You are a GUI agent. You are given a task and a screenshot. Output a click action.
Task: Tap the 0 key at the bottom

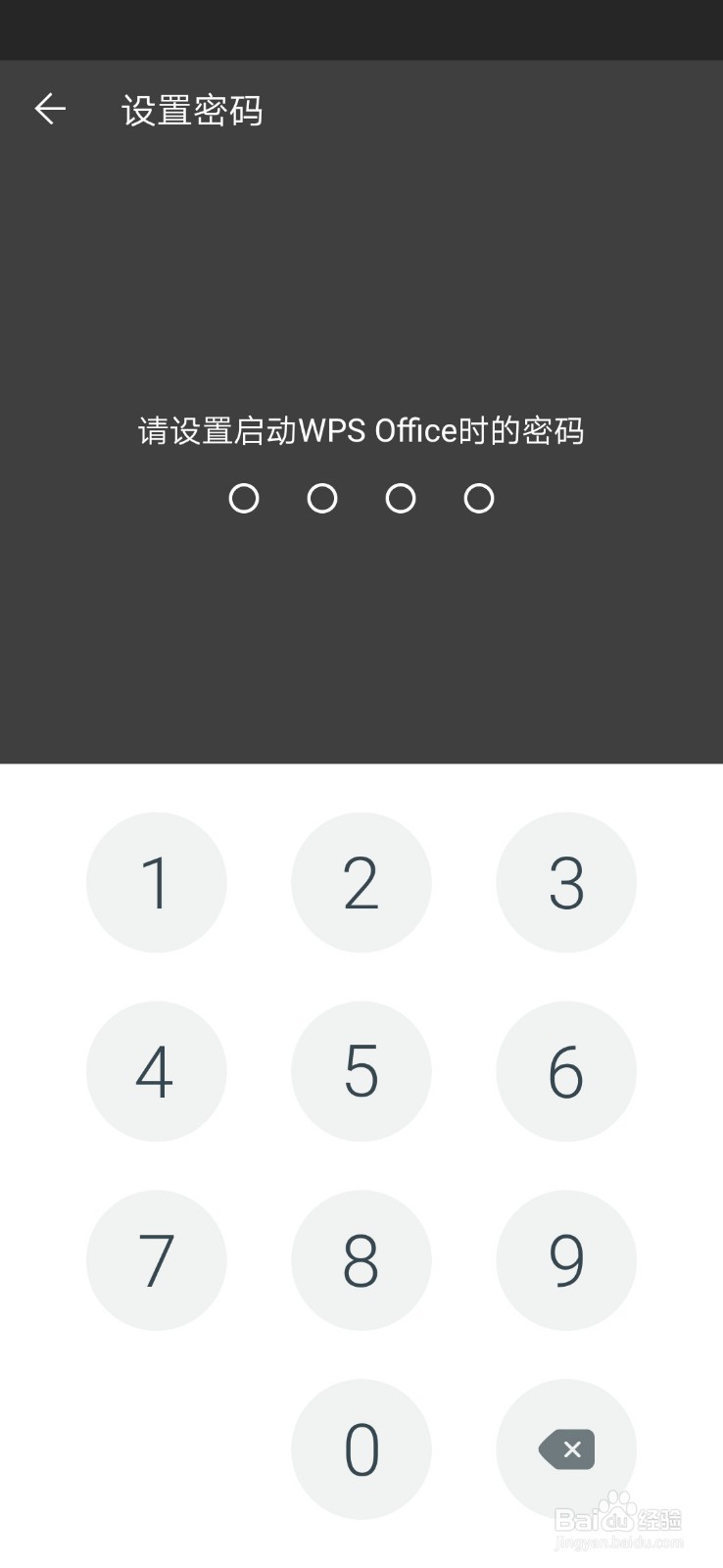click(361, 1449)
